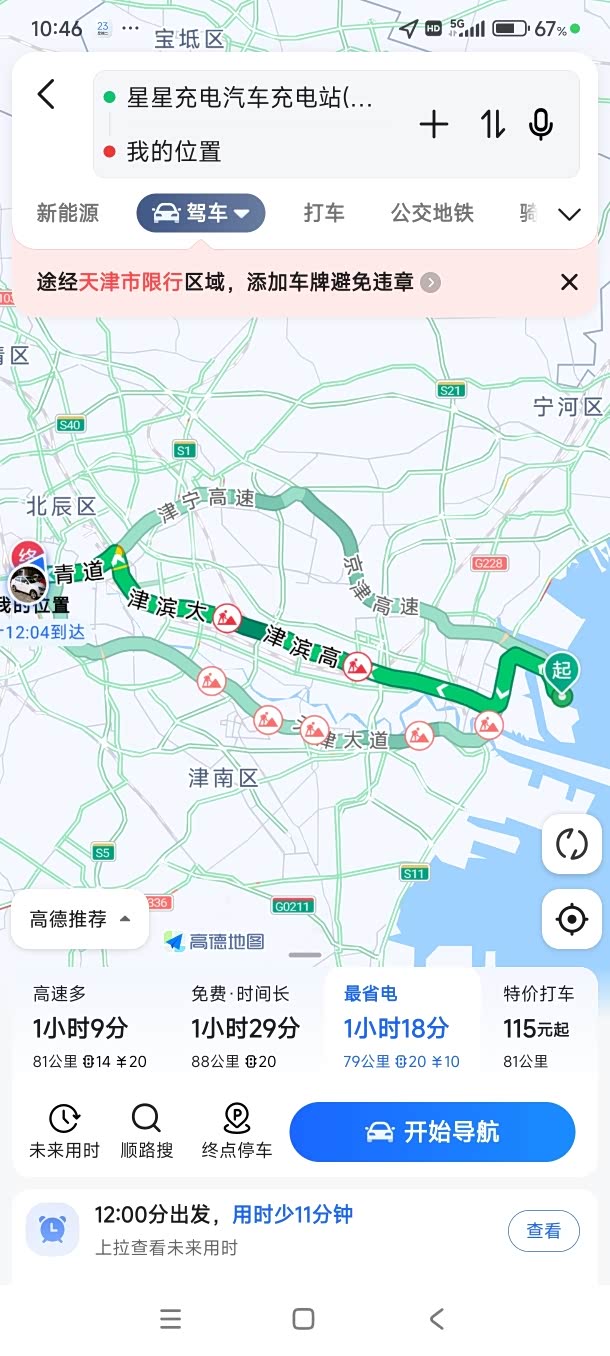
Task: Edit the destination 我的位置 field
Action: click(x=250, y=152)
